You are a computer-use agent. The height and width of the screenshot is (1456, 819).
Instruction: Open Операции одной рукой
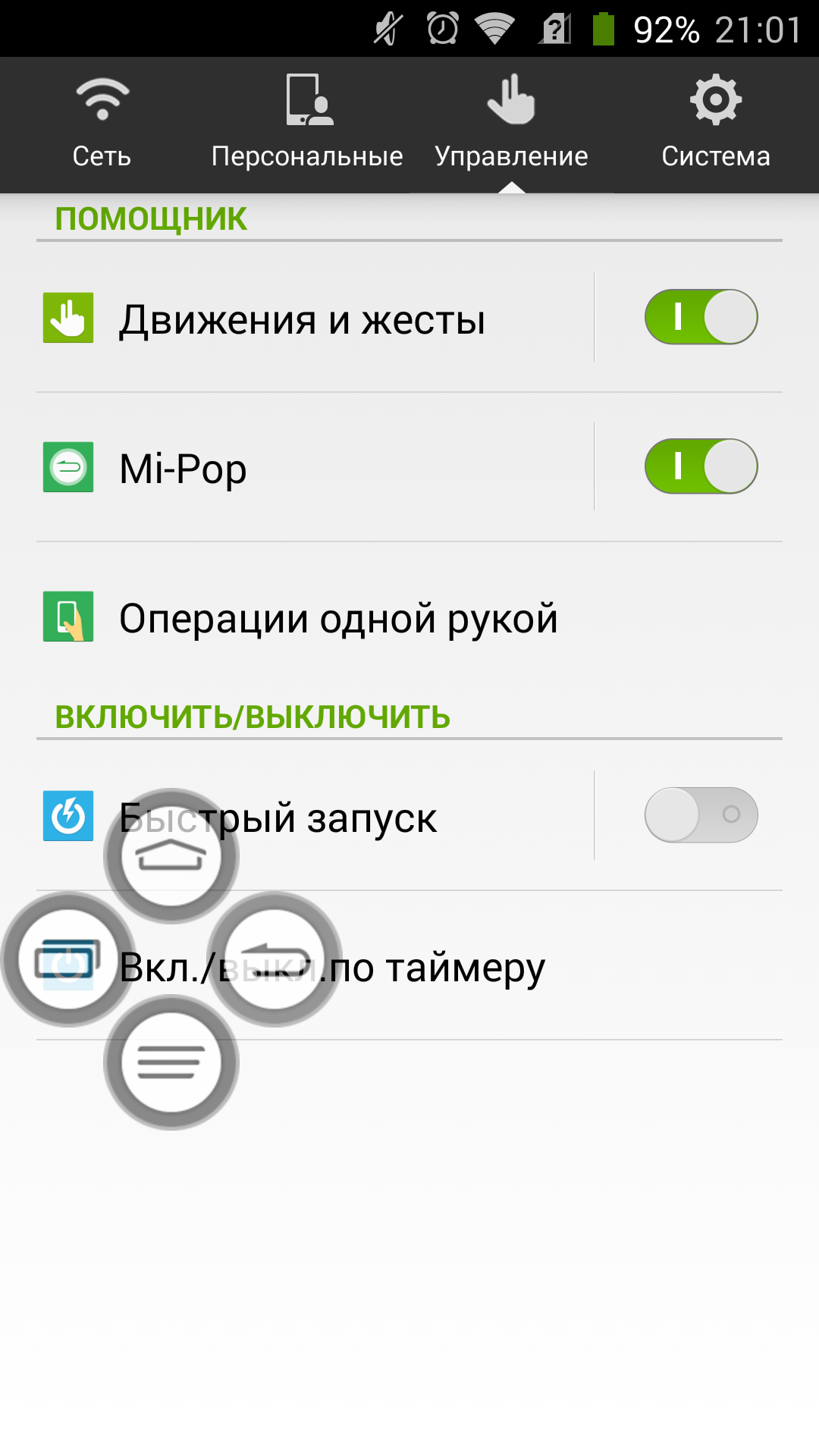[409, 617]
